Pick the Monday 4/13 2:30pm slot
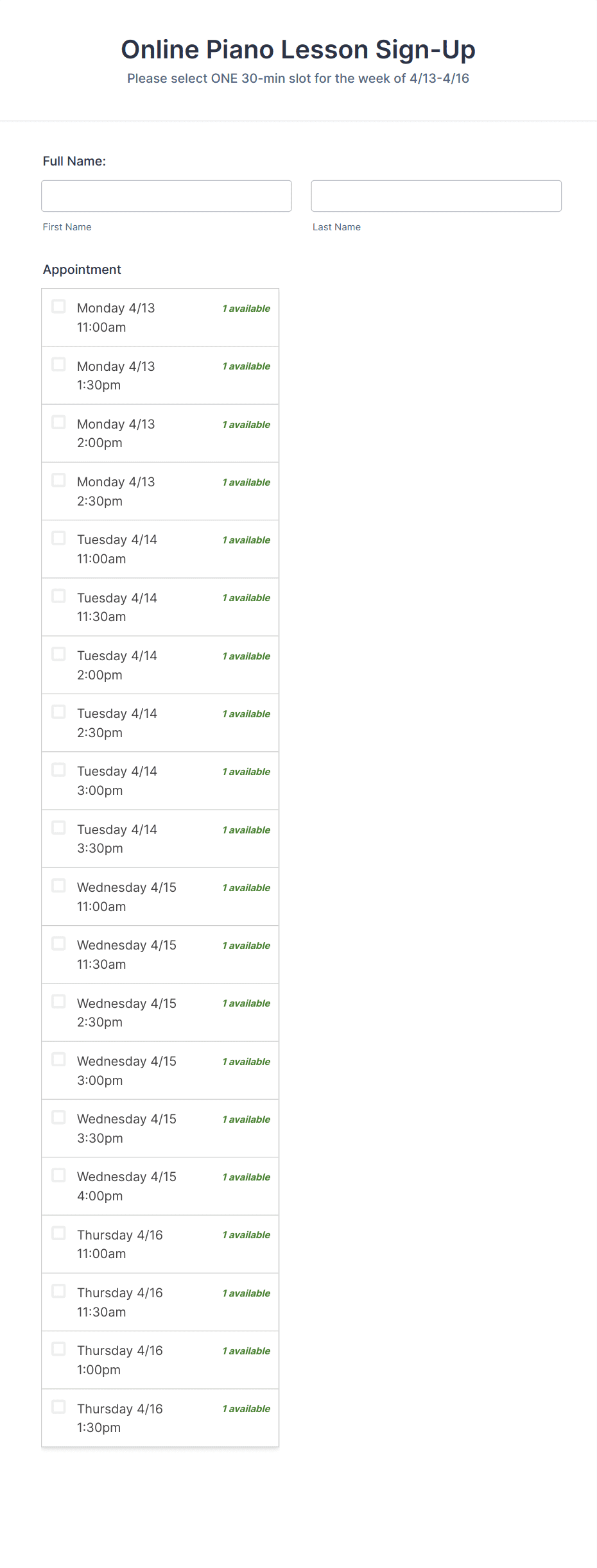The image size is (597, 1568). click(x=58, y=480)
